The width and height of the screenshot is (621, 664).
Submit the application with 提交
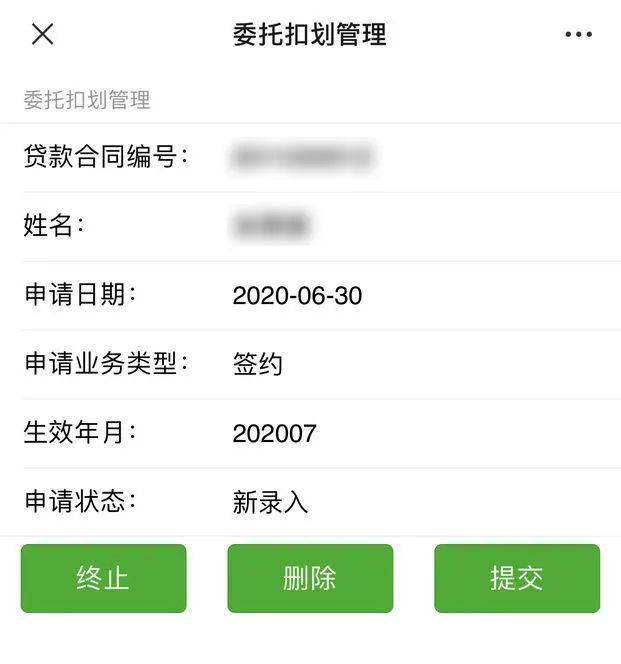(x=516, y=578)
